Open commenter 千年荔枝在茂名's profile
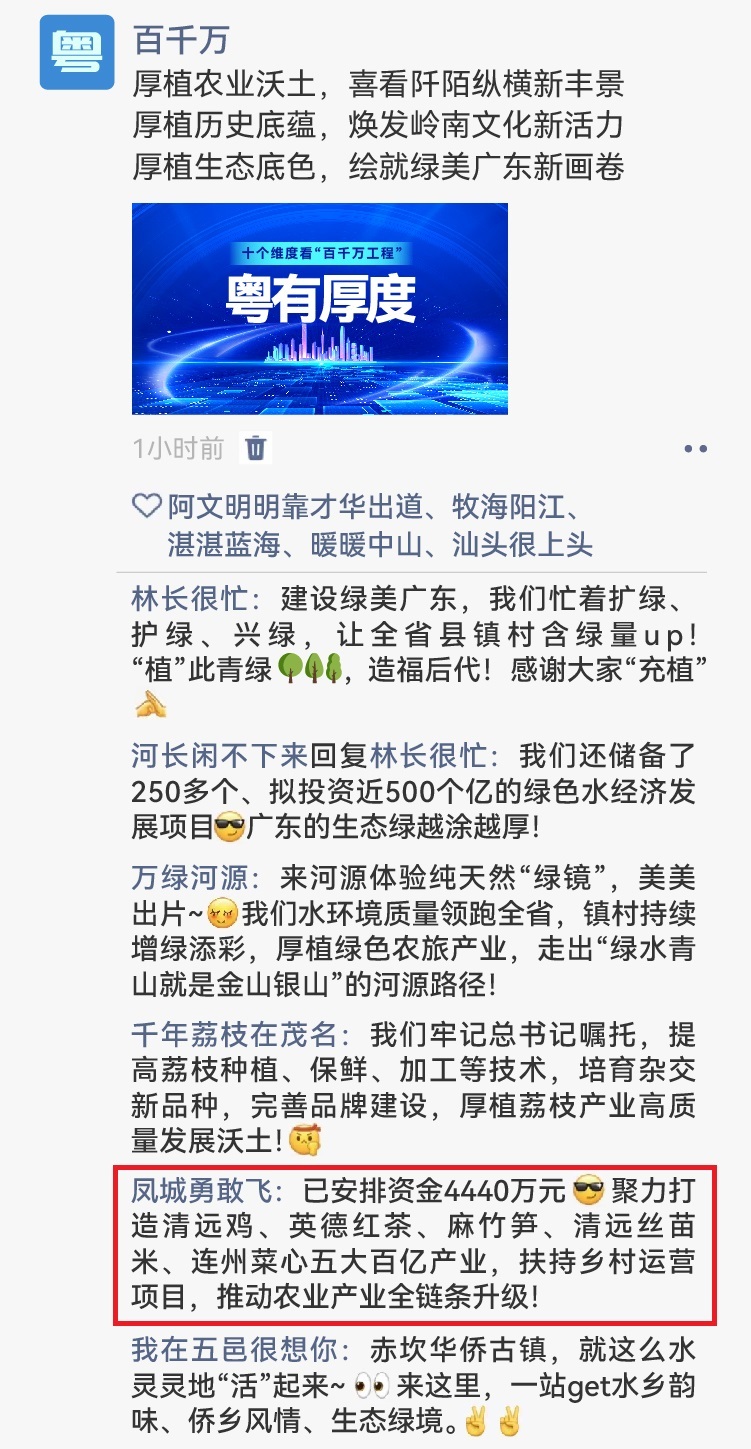This screenshot has height=1449, width=751. tap(240, 1034)
